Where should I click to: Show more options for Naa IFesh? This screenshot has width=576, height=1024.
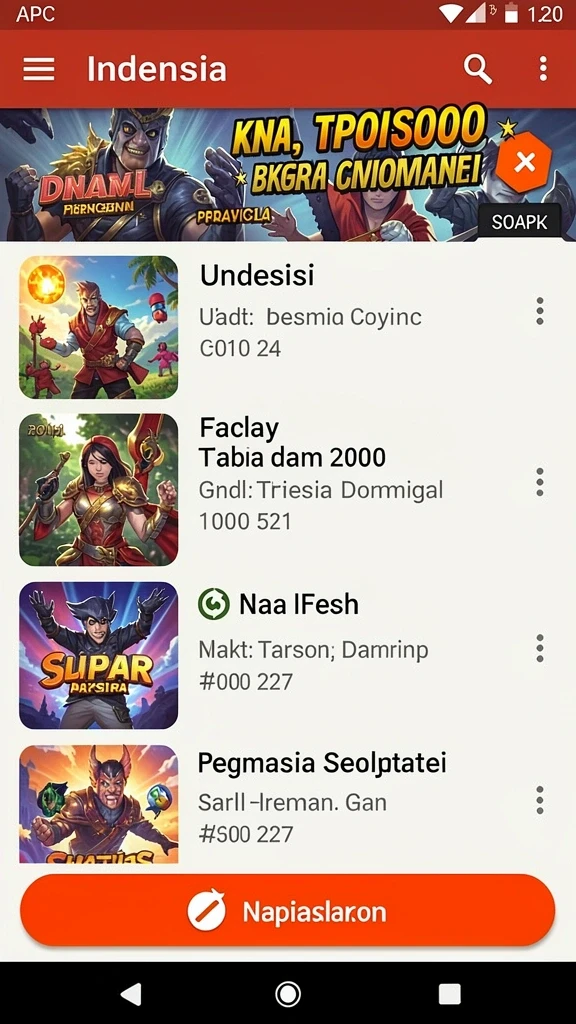pyautogui.click(x=539, y=648)
